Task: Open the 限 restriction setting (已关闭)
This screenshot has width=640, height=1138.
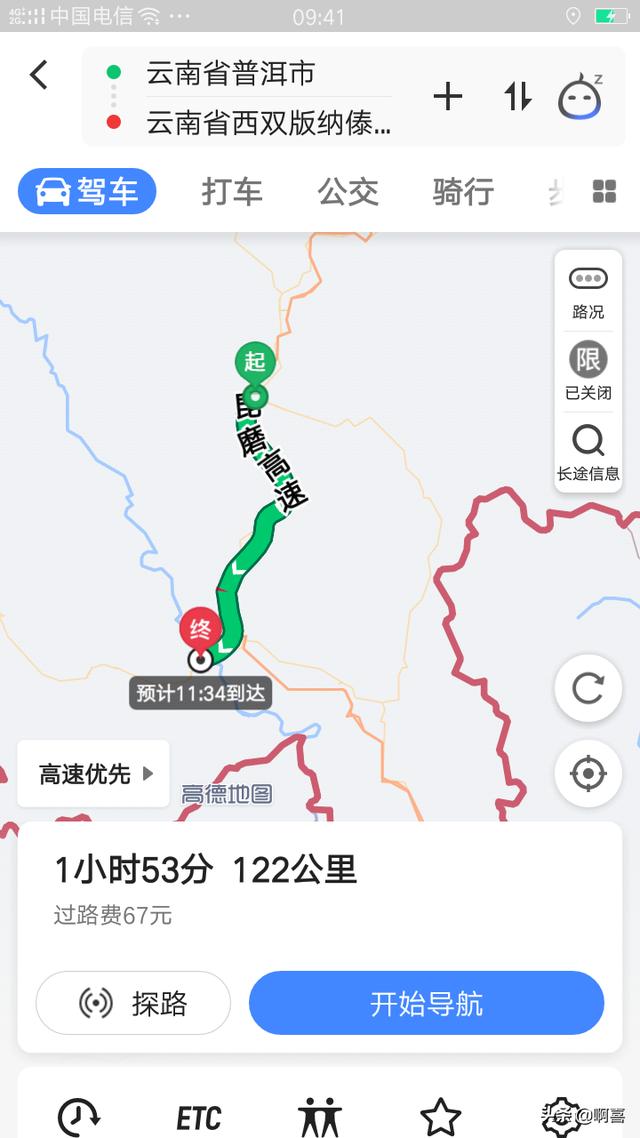Action: pos(588,371)
